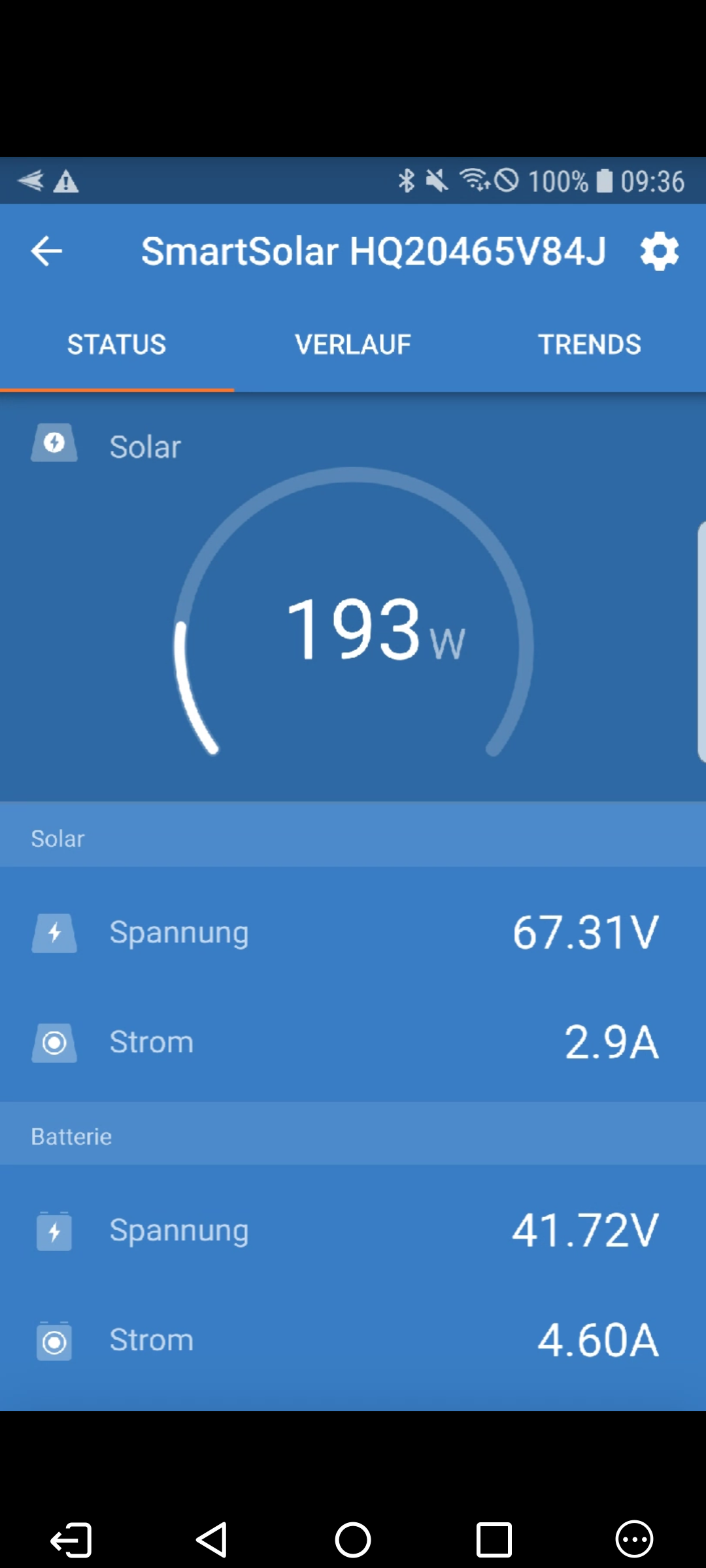Tap the system home button

(x=353, y=1540)
